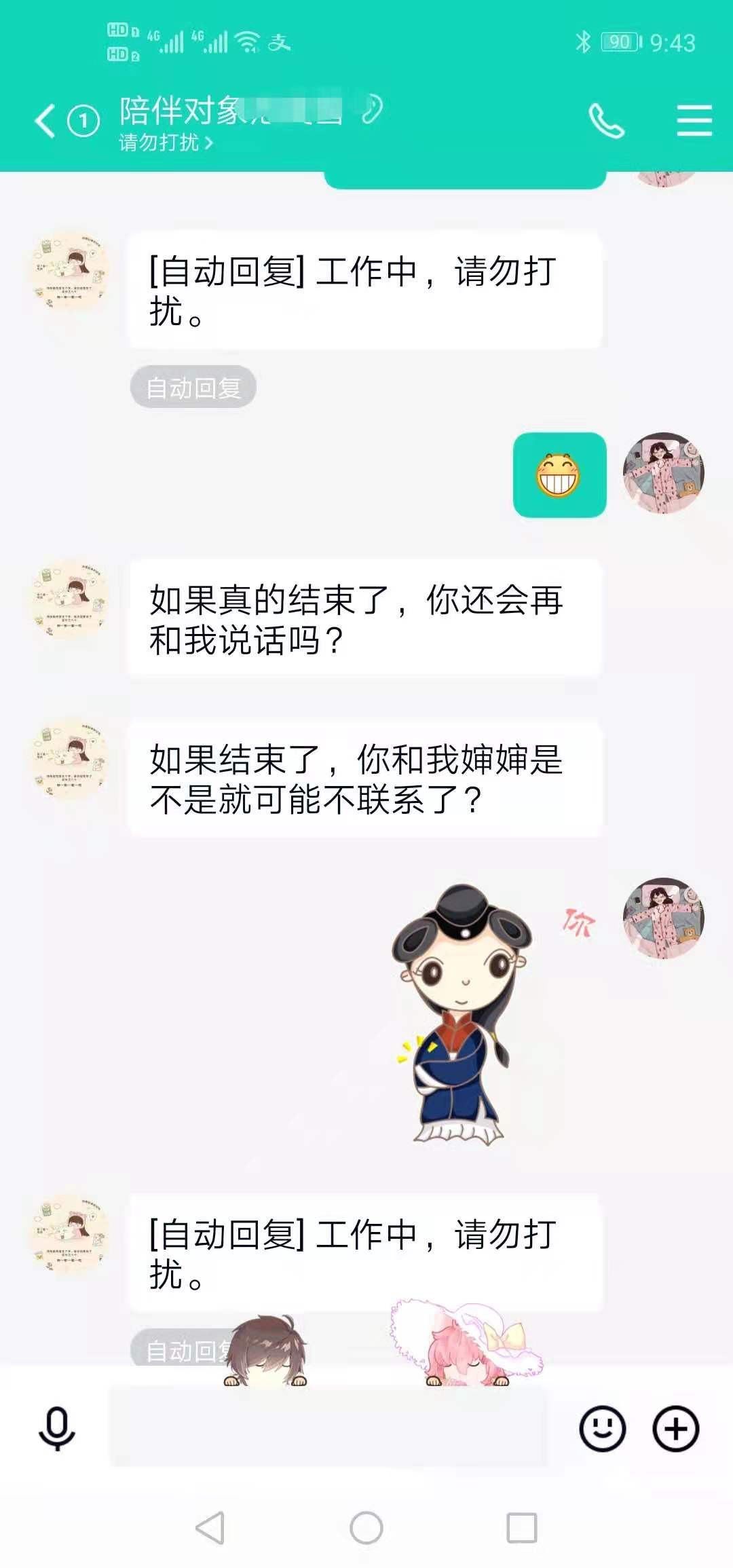Open the 请勿打扰 status under contact name
Image resolution: width=733 pixels, height=1568 pixels.
pyautogui.click(x=166, y=143)
